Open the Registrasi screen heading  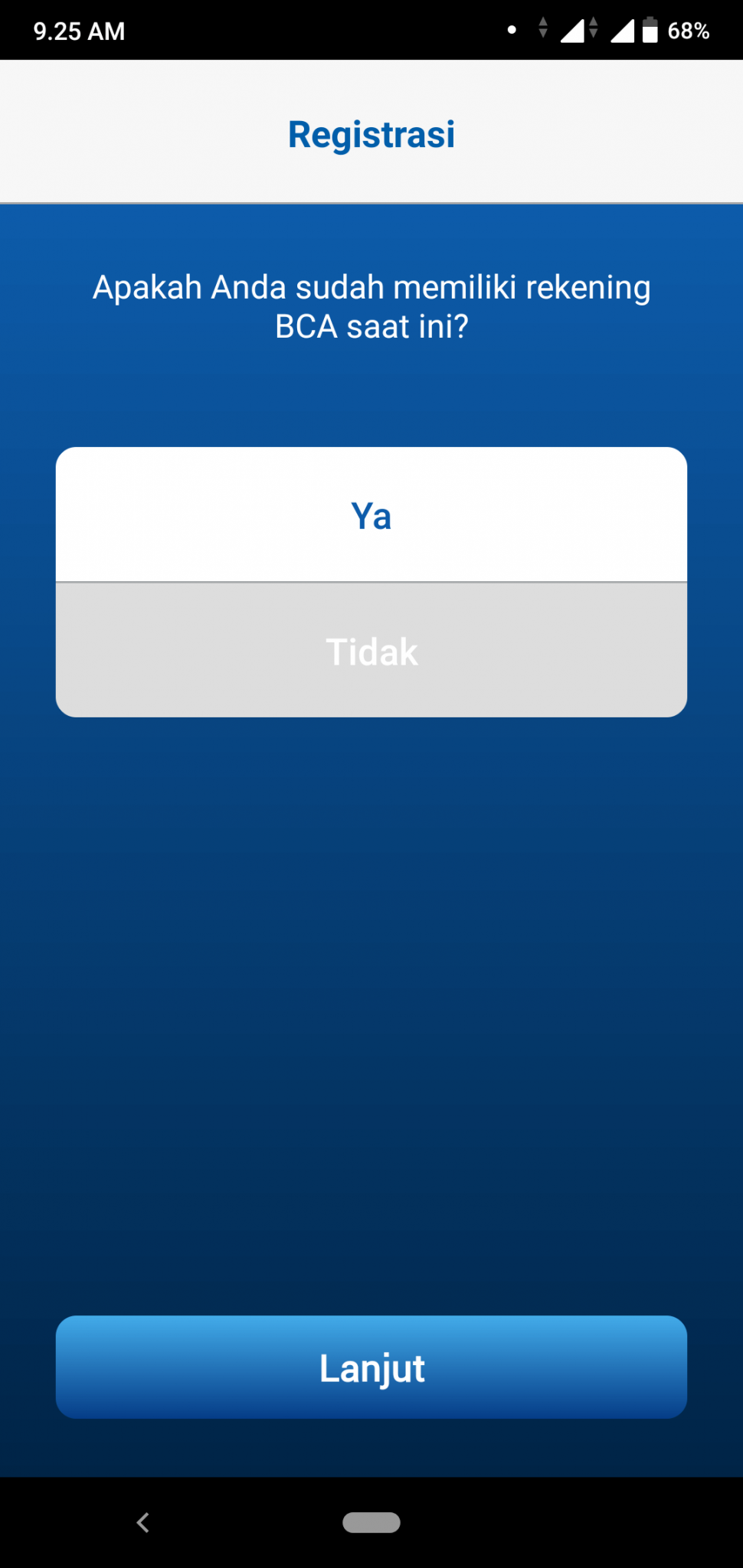coord(371,134)
